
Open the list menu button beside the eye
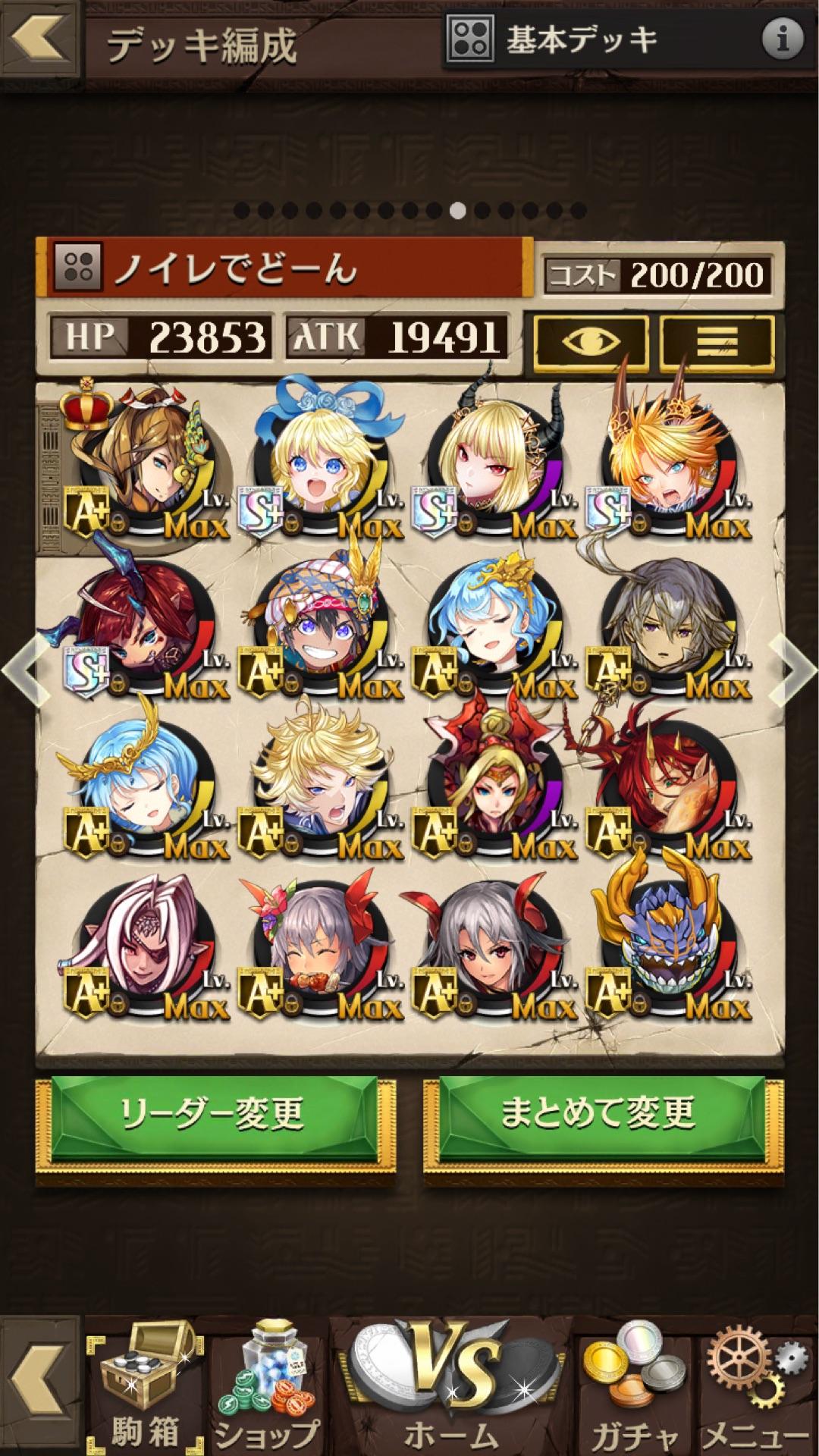[718, 343]
